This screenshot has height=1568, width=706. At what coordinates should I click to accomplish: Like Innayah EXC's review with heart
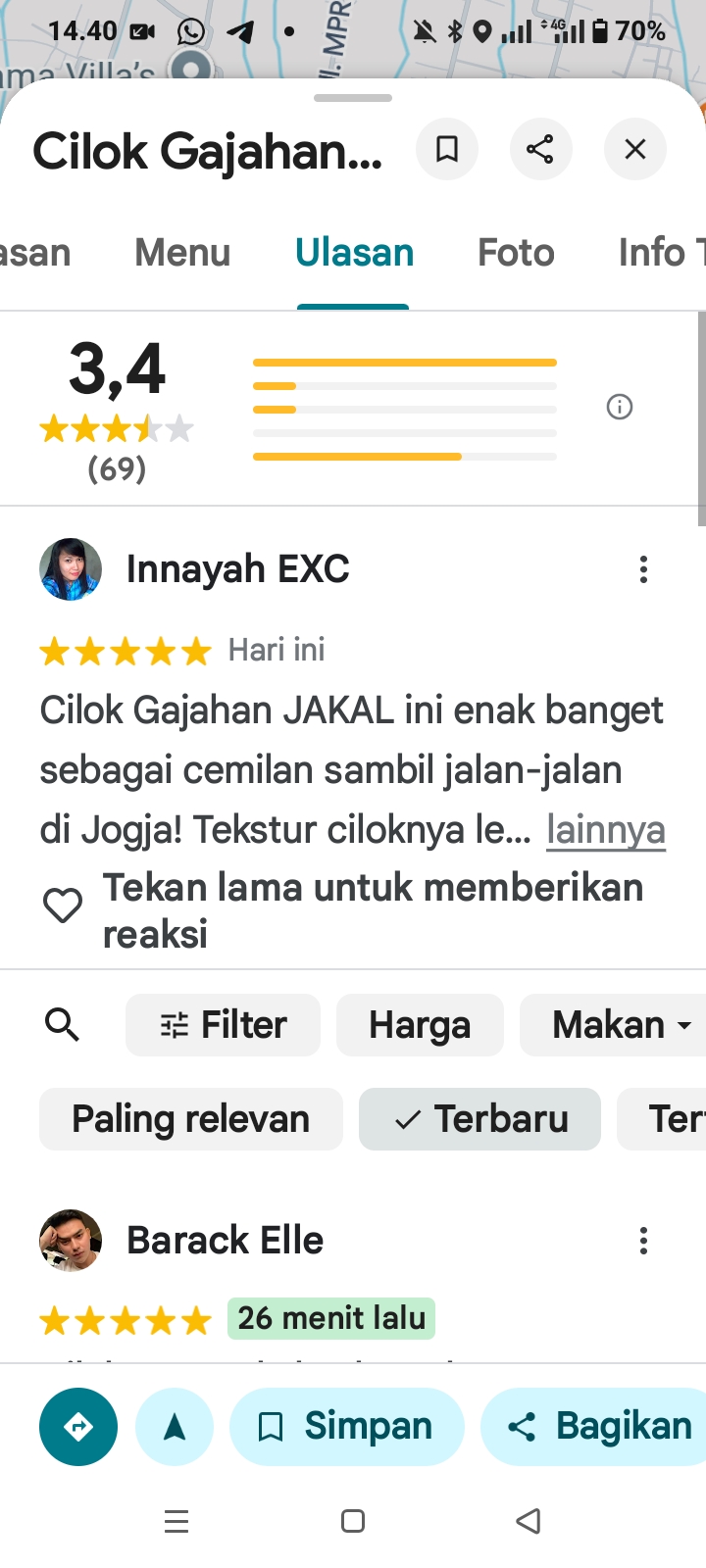point(63,906)
